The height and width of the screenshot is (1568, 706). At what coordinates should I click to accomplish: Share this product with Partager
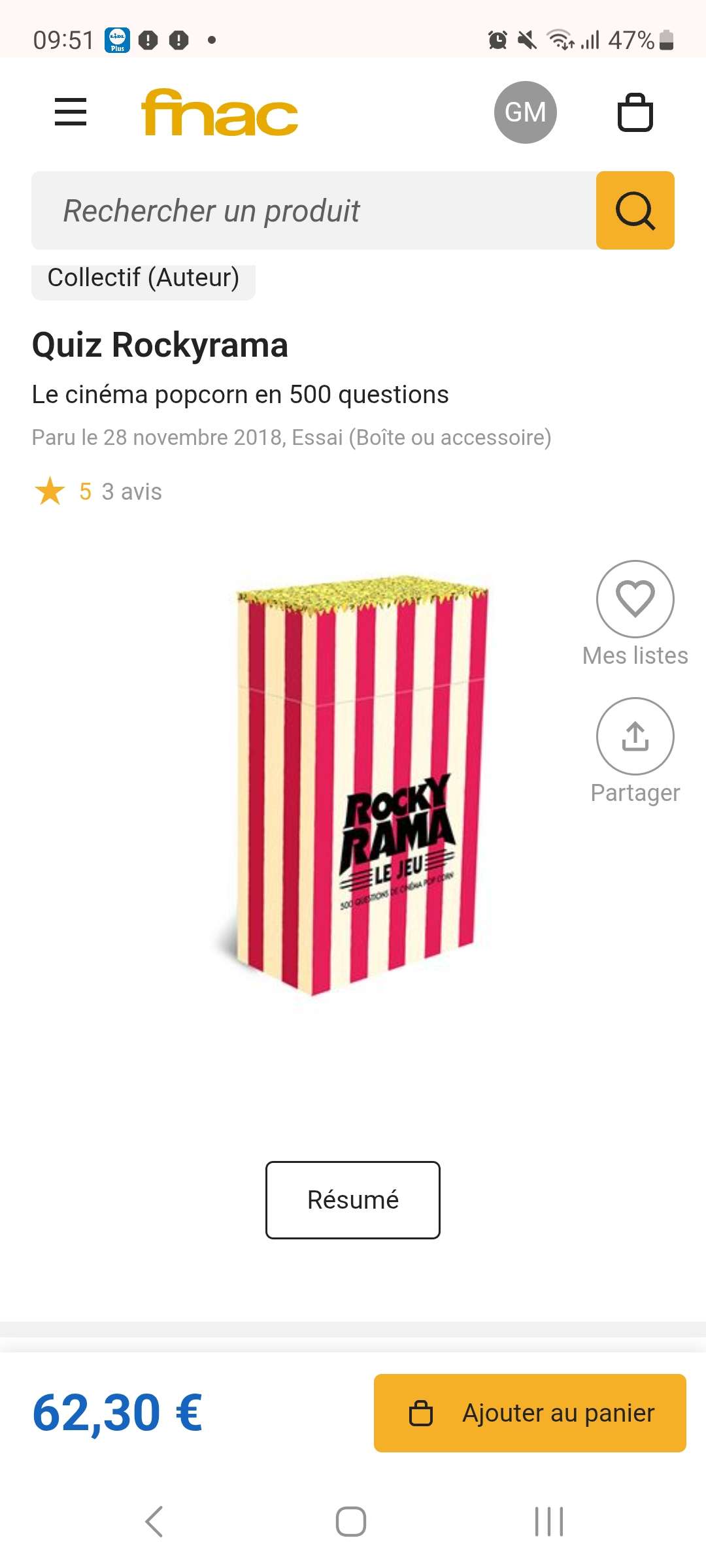(635, 736)
